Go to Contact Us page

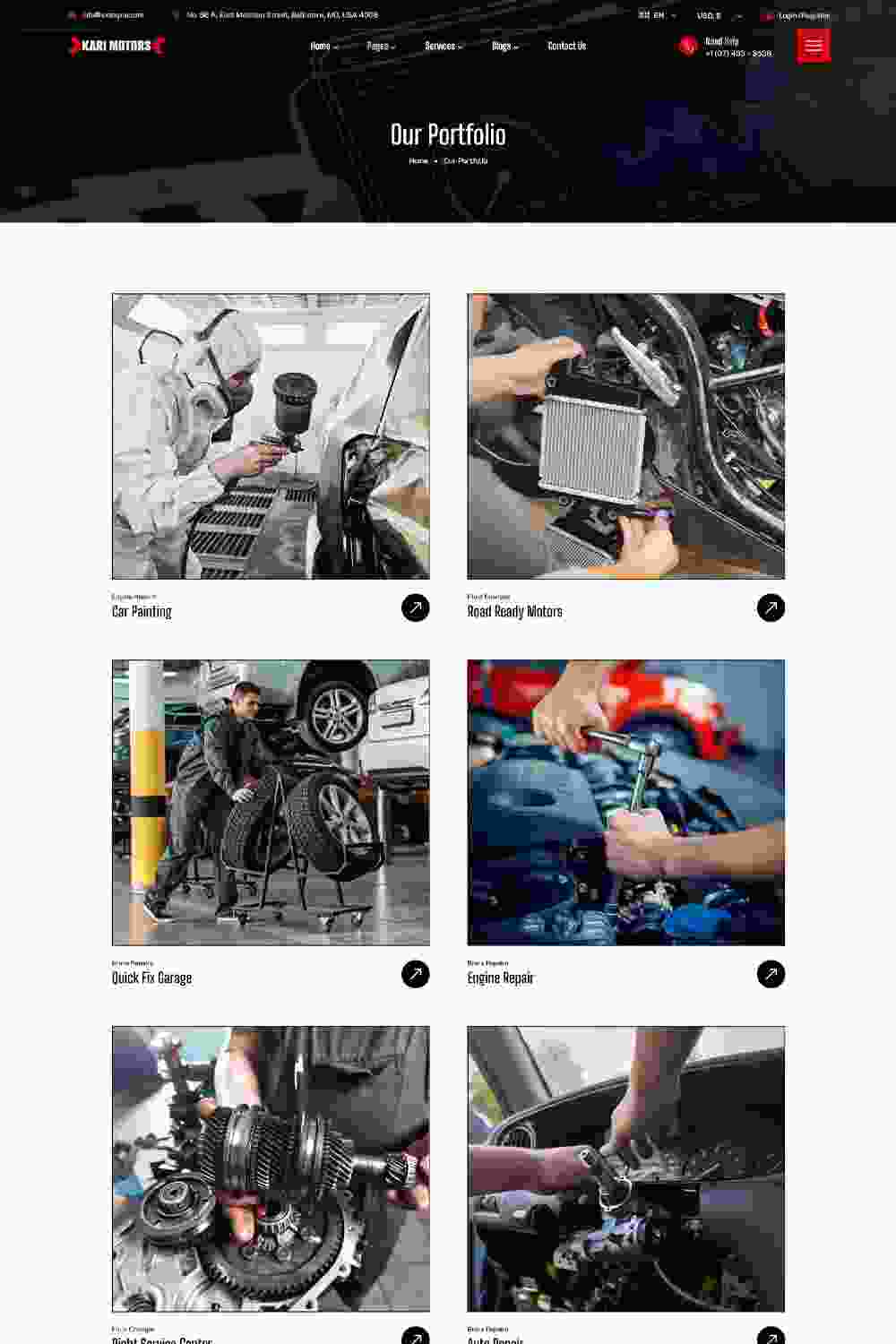pyautogui.click(x=566, y=46)
